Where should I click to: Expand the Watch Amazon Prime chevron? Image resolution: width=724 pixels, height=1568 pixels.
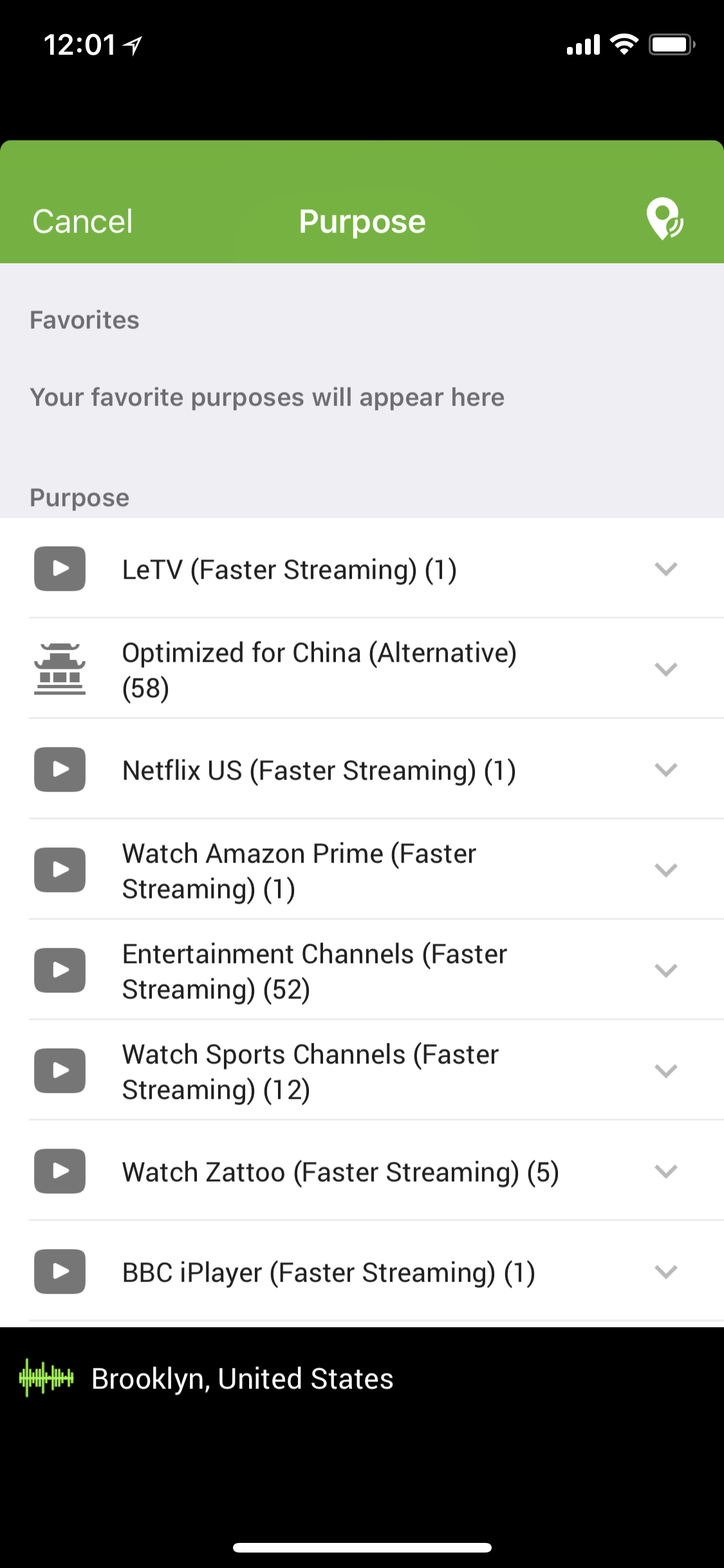pyautogui.click(x=665, y=870)
